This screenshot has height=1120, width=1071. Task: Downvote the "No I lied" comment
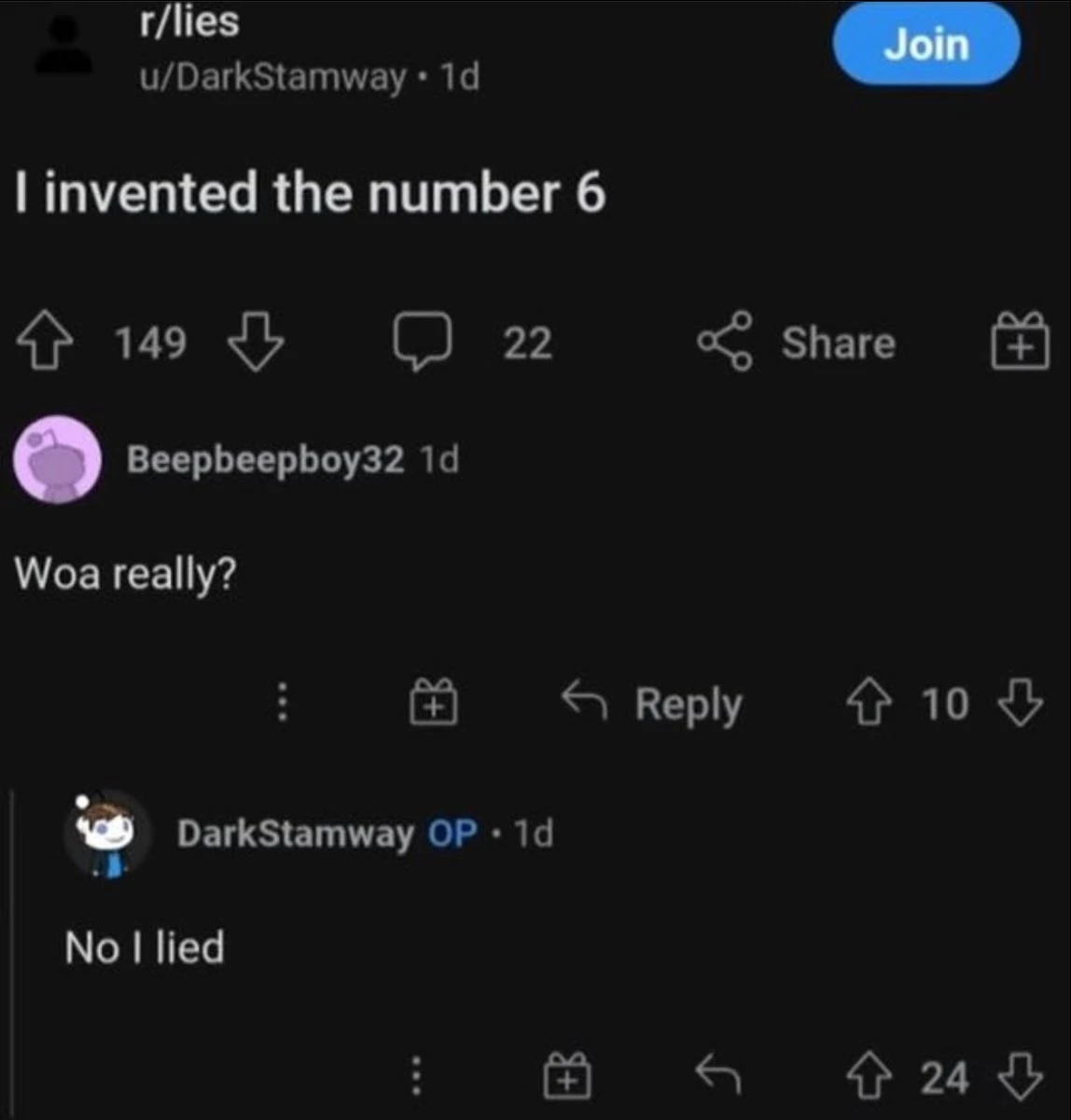1020,1078
